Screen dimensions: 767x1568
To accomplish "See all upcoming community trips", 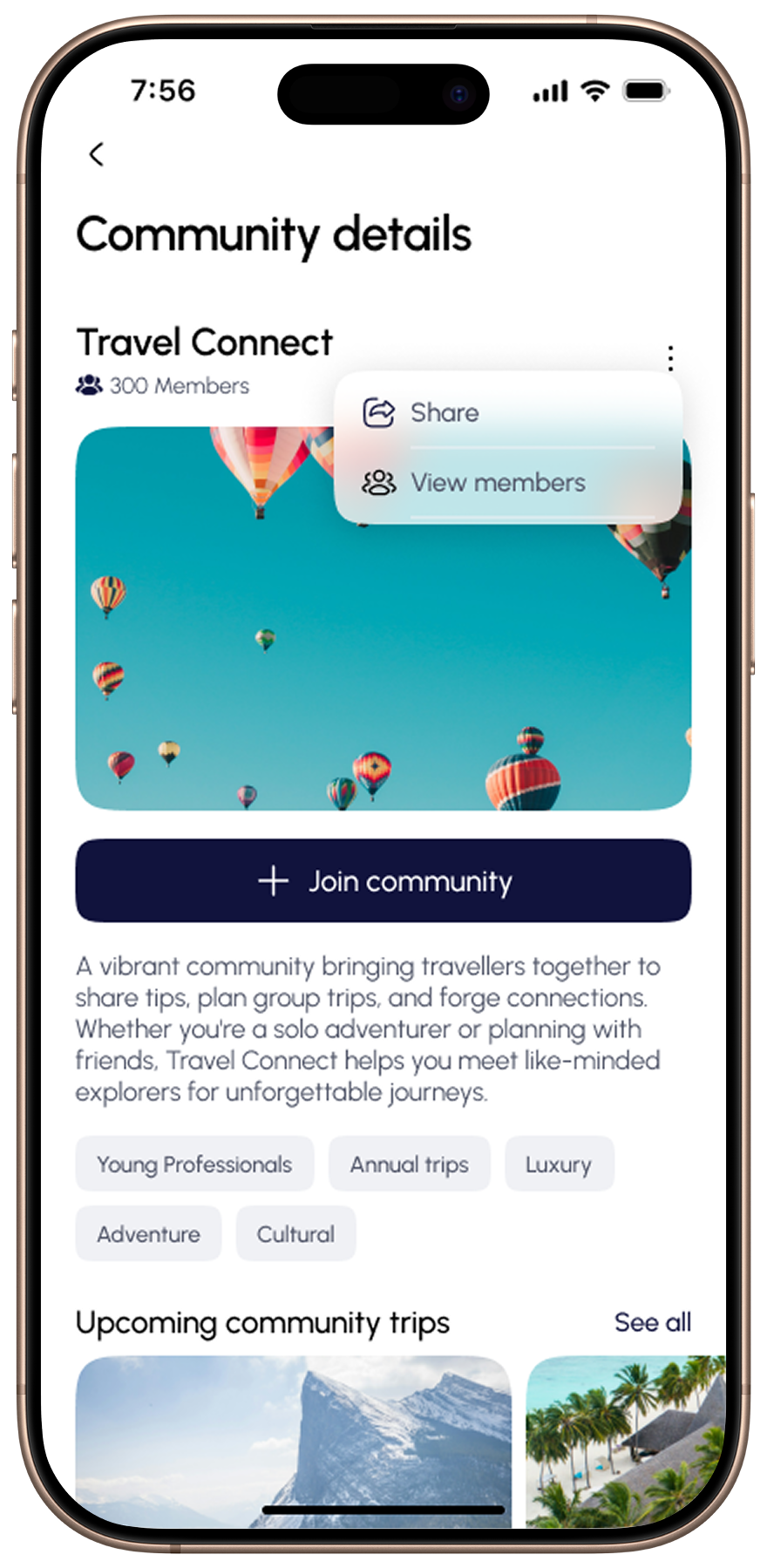I will 652,1322.
